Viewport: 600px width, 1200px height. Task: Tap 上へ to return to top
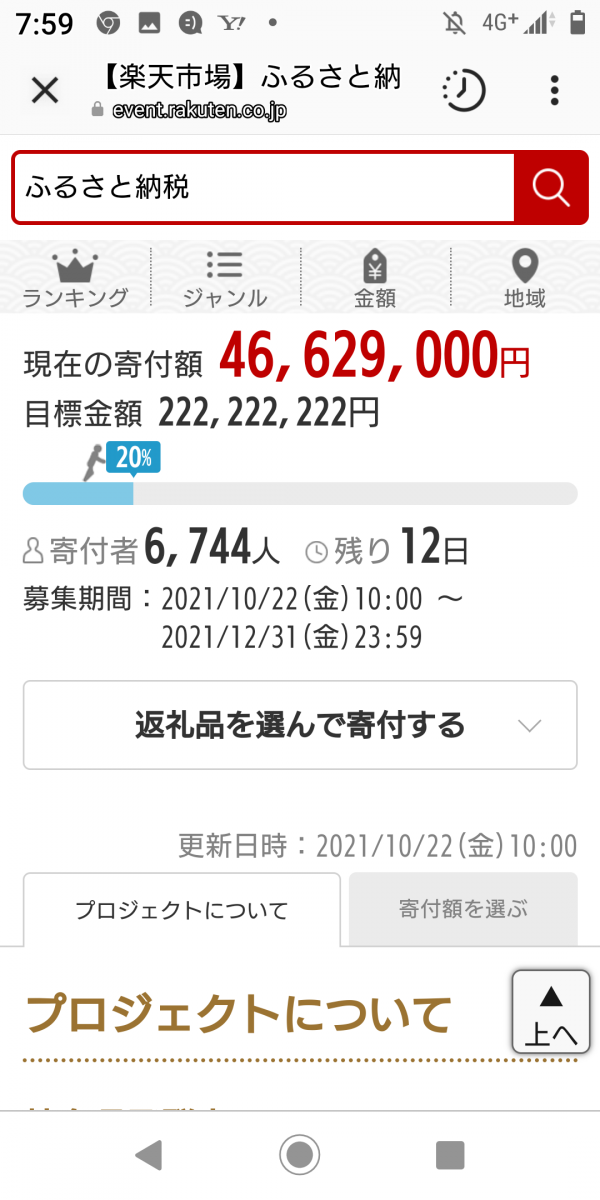[551, 1011]
